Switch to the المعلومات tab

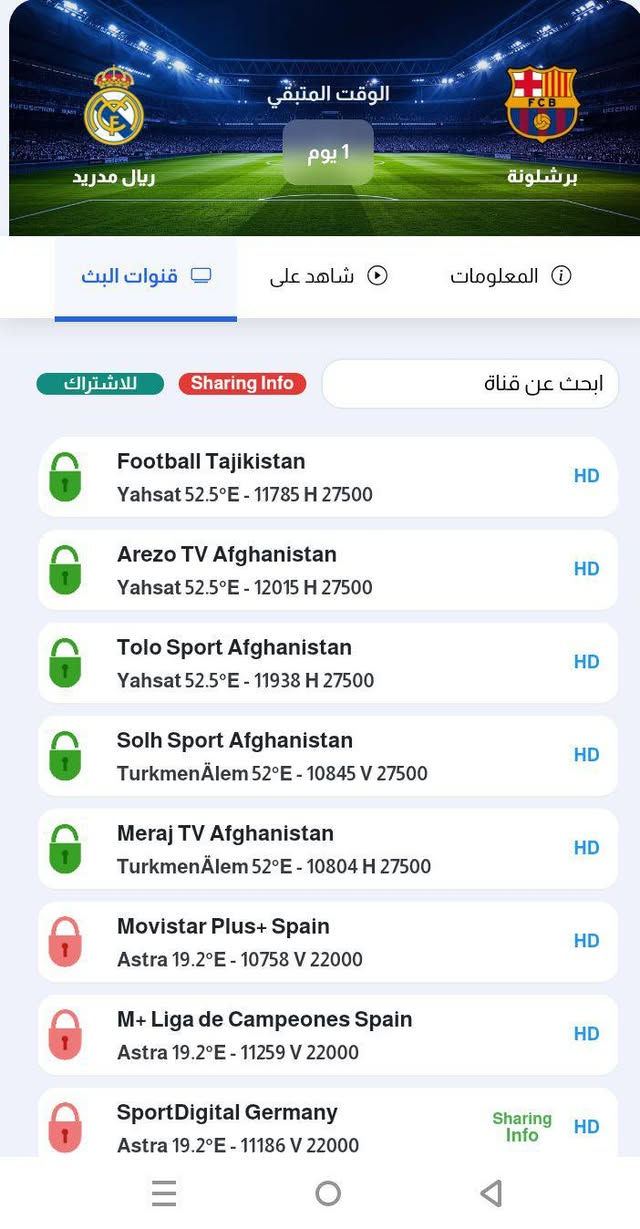pyautogui.click(x=510, y=277)
